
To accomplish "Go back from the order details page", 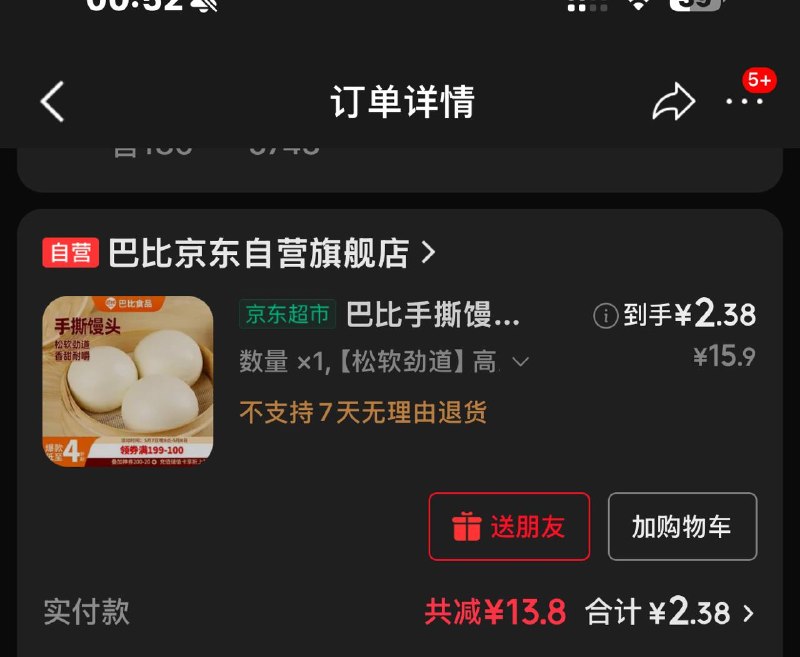I will point(53,102).
